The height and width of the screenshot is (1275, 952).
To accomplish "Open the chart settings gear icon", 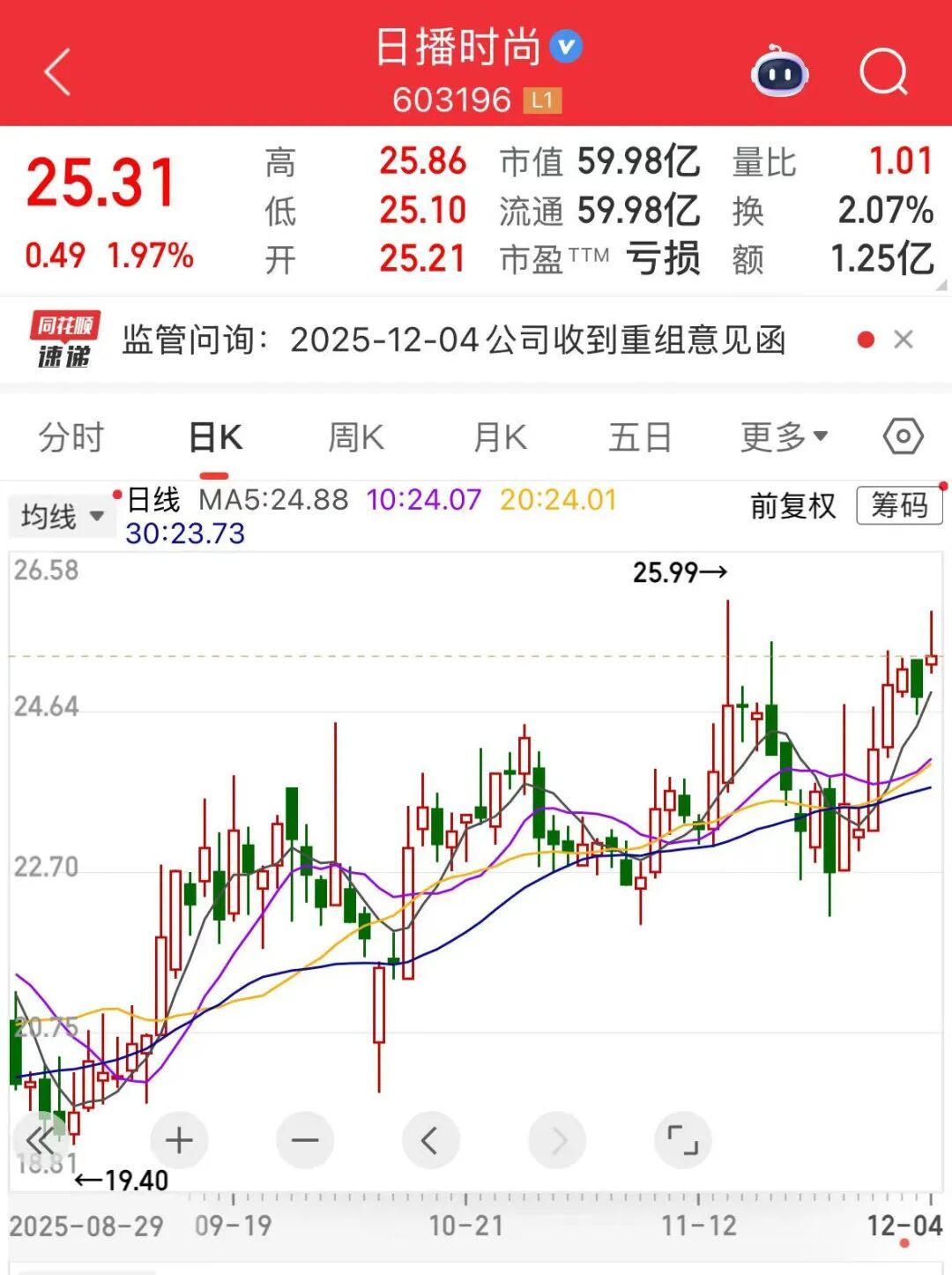I will (901, 436).
